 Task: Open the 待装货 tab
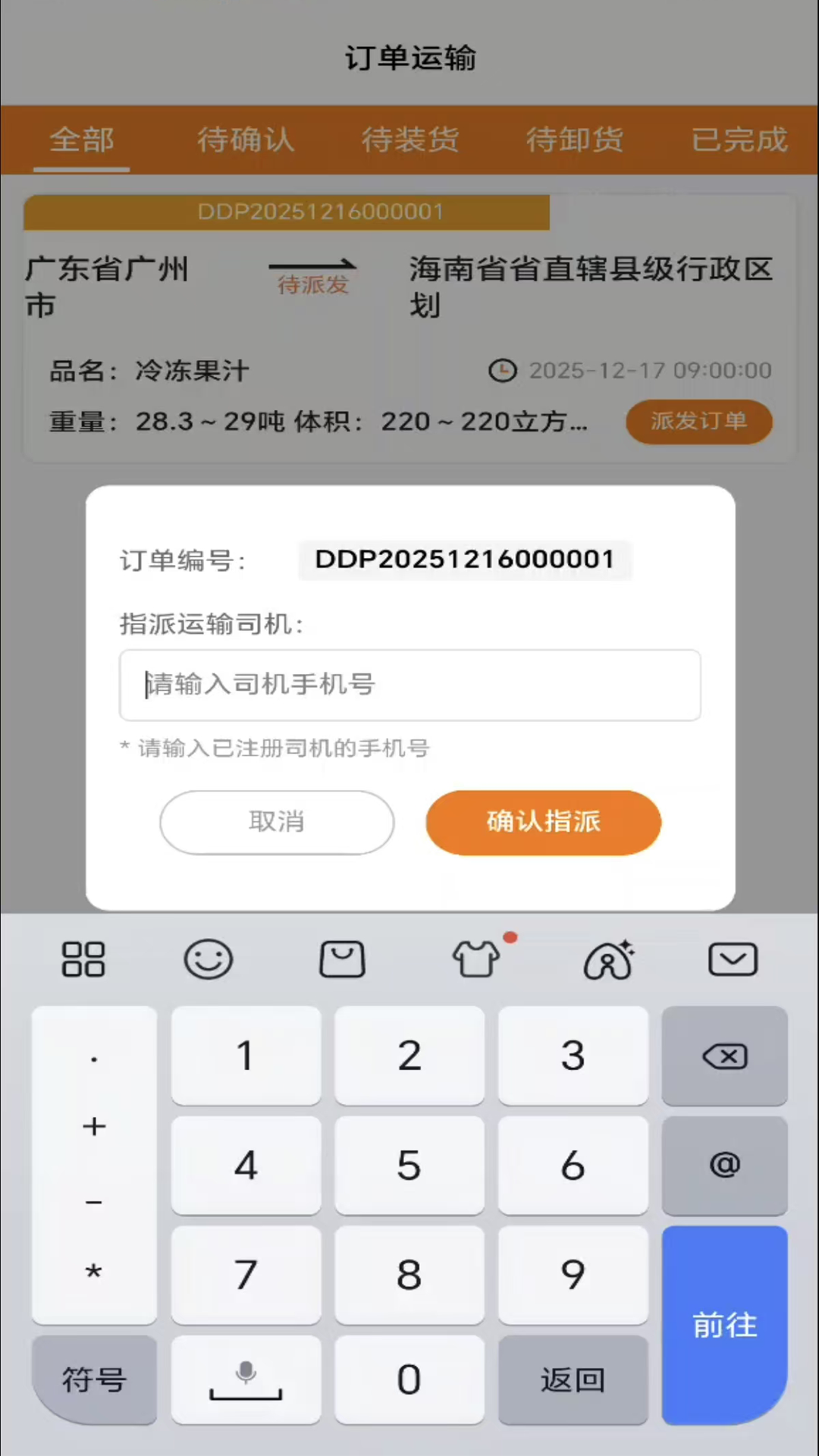coord(409,140)
